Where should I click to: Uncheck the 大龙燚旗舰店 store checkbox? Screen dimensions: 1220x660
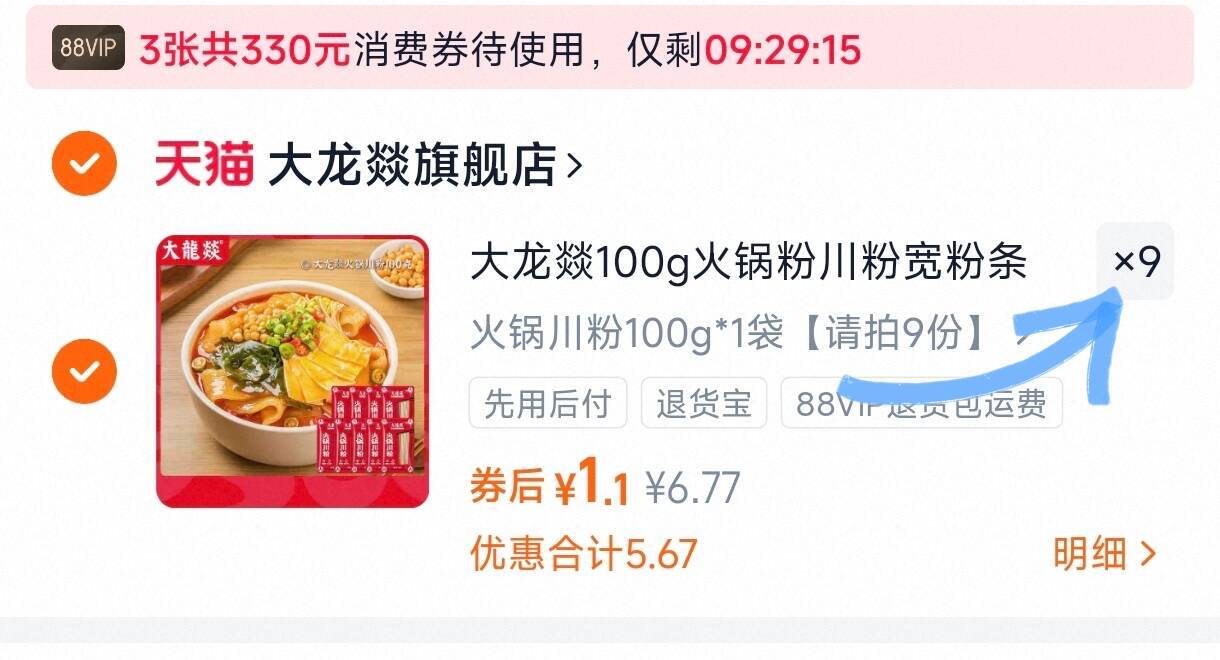85,163
